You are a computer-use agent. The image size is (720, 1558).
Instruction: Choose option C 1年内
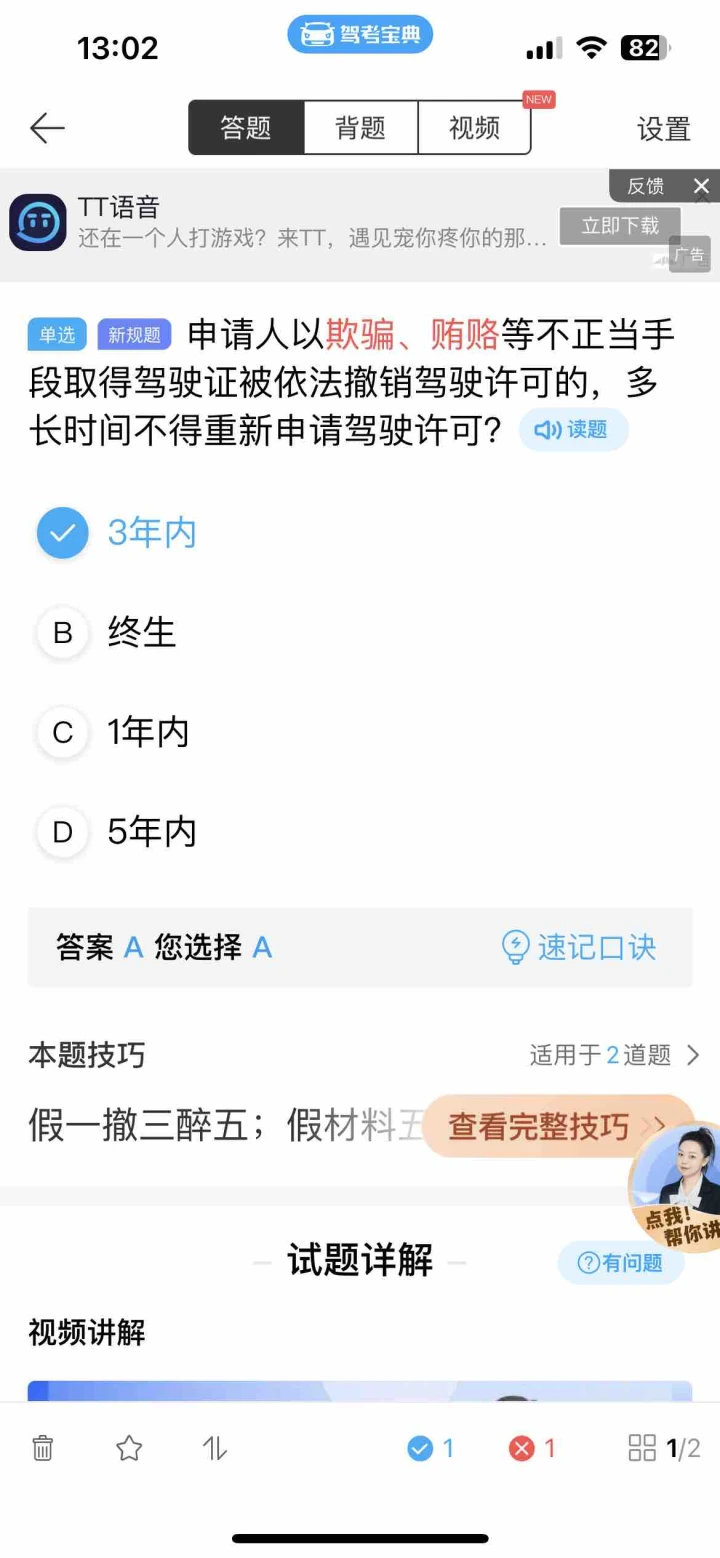[113, 733]
